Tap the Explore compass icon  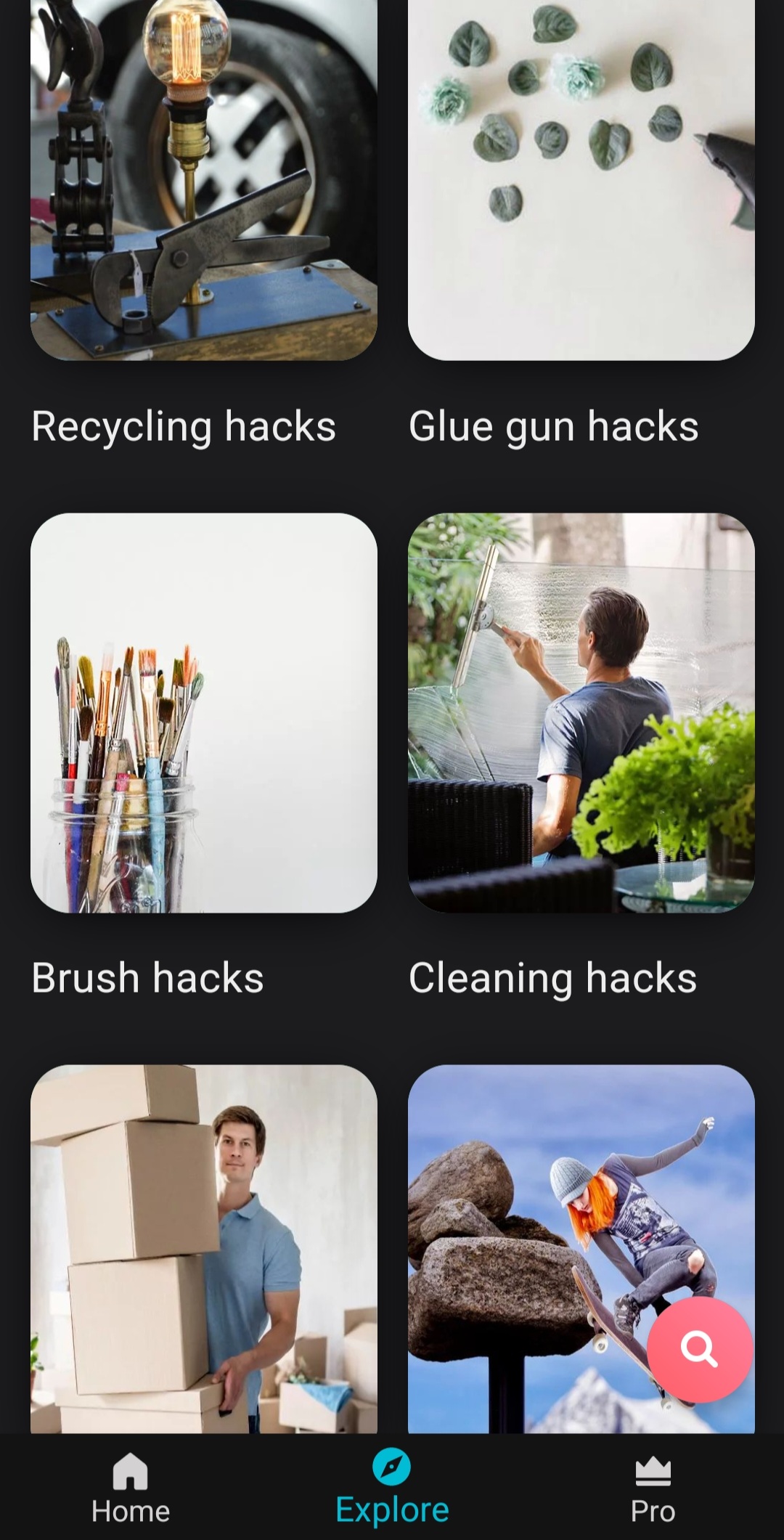click(391, 1467)
